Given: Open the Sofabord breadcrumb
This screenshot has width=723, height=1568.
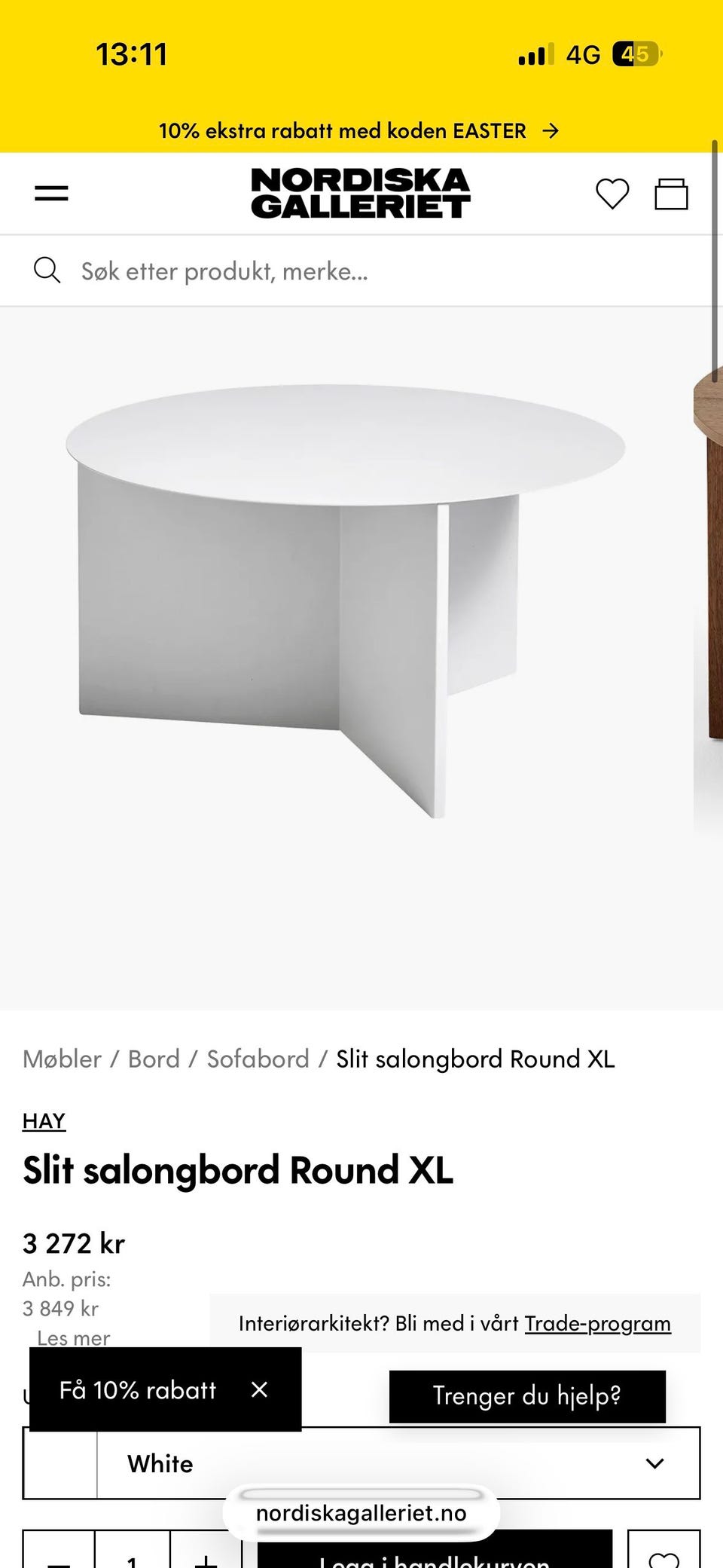Looking at the screenshot, I should point(258,1059).
